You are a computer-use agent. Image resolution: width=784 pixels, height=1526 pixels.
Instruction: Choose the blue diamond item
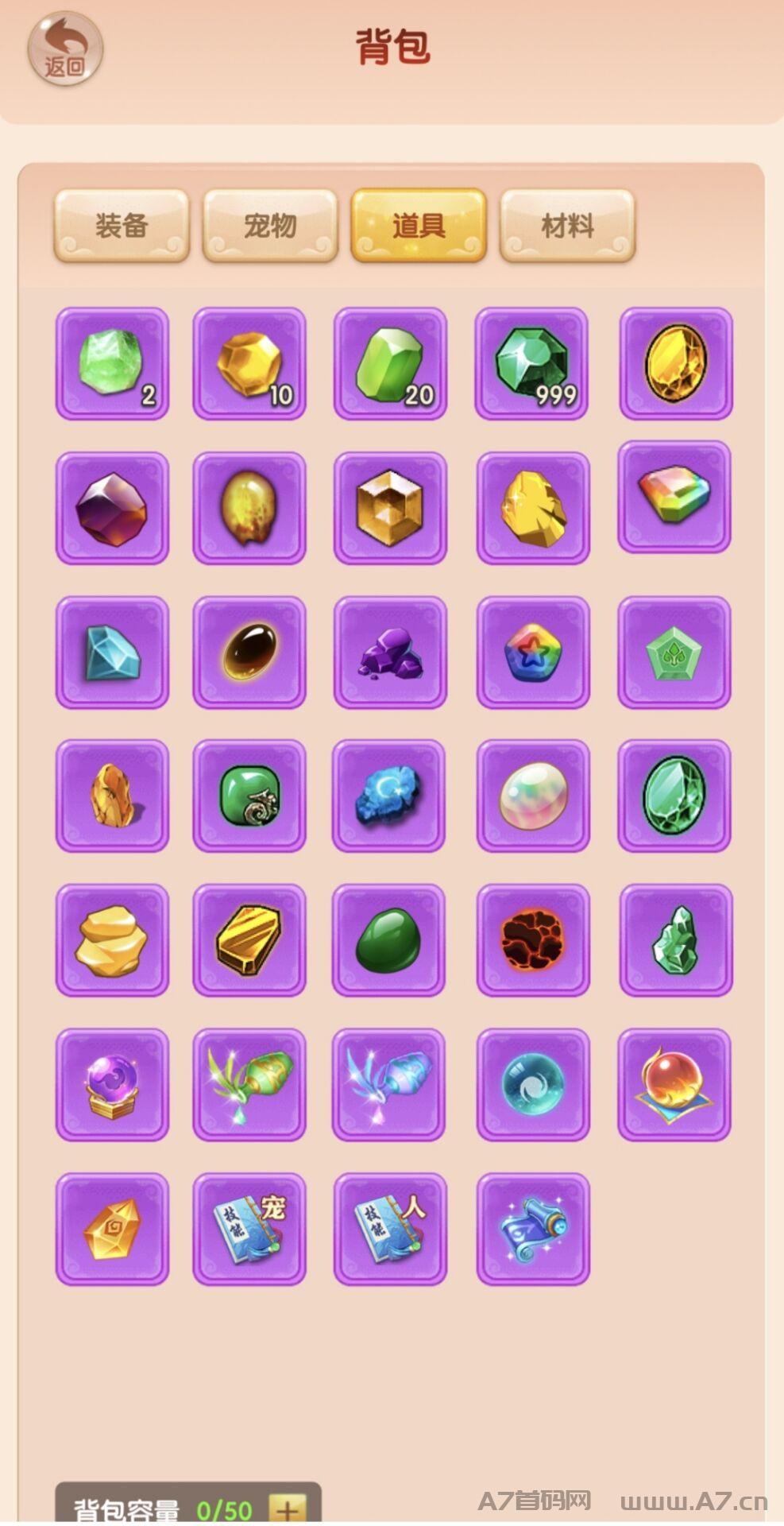112,652
